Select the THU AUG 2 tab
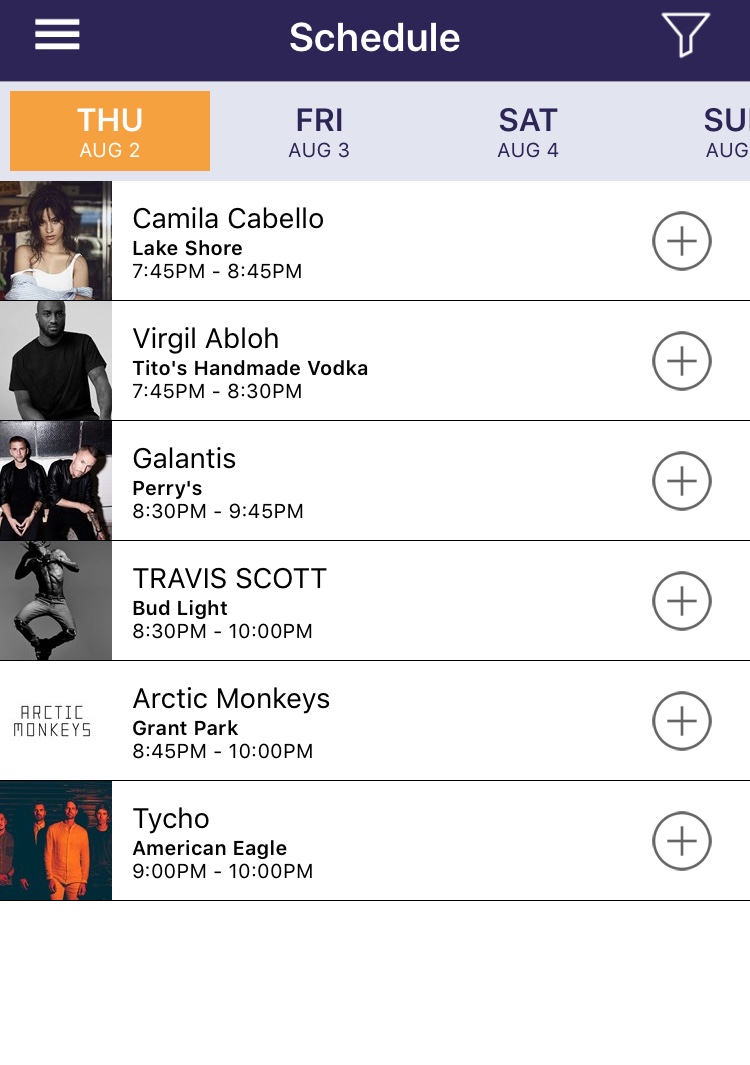This screenshot has width=750, height=1065. [x=110, y=132]
